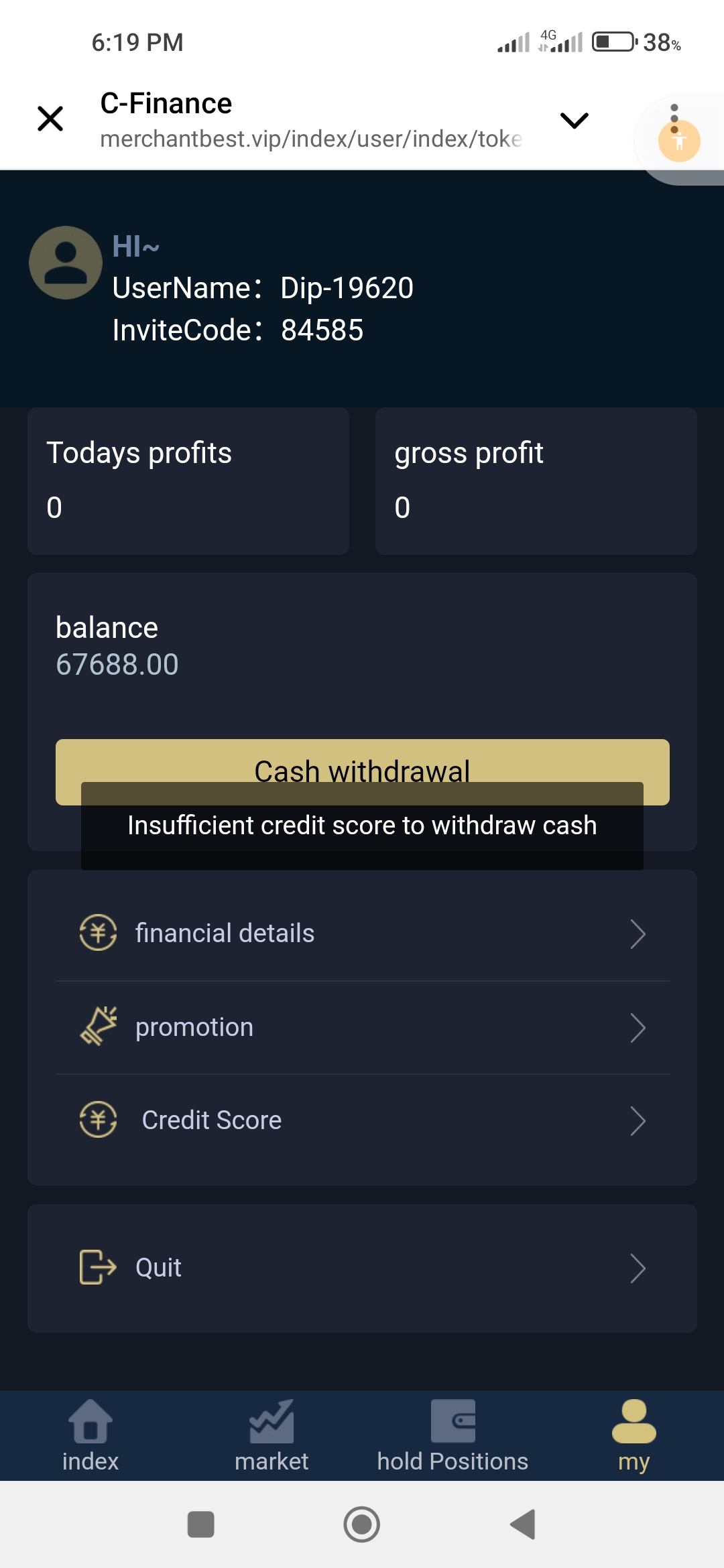Open financial details
724x1568 pixels.
pyautogui.click(x=362, y=933)
